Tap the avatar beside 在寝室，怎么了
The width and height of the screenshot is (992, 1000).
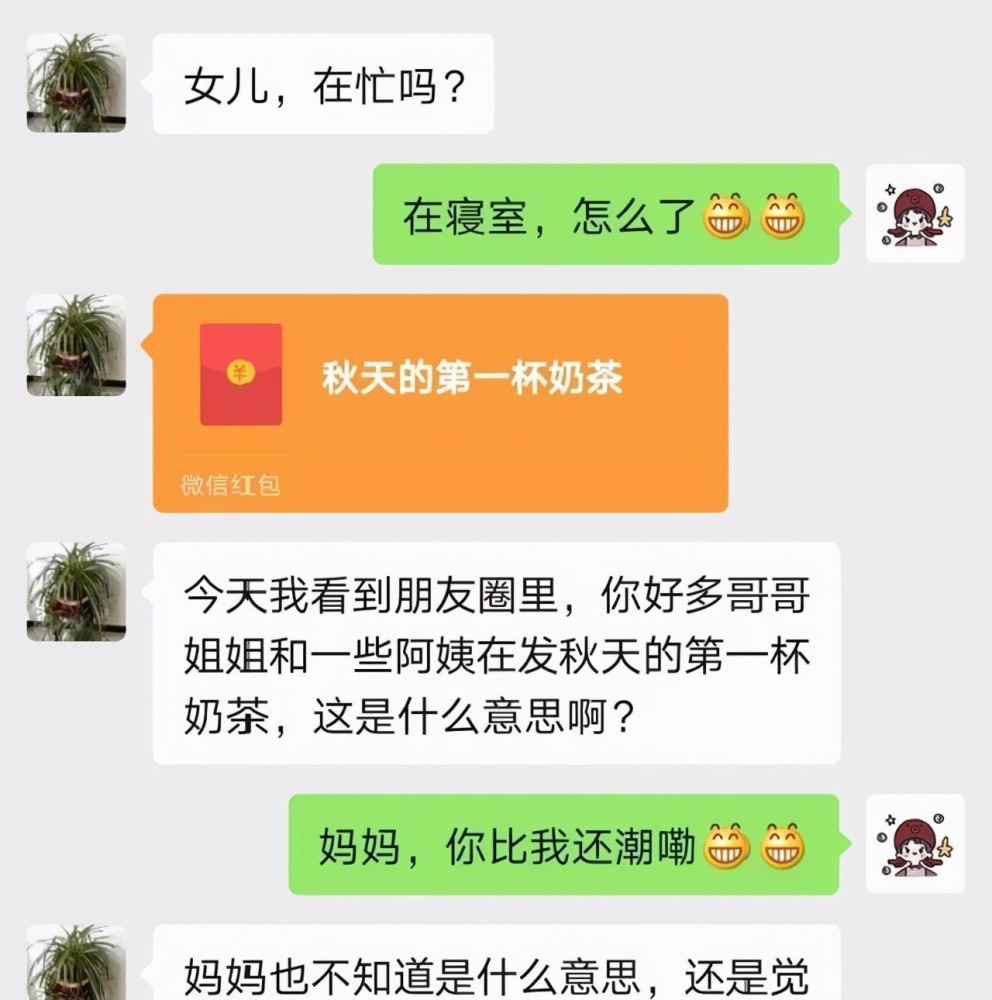915,213
